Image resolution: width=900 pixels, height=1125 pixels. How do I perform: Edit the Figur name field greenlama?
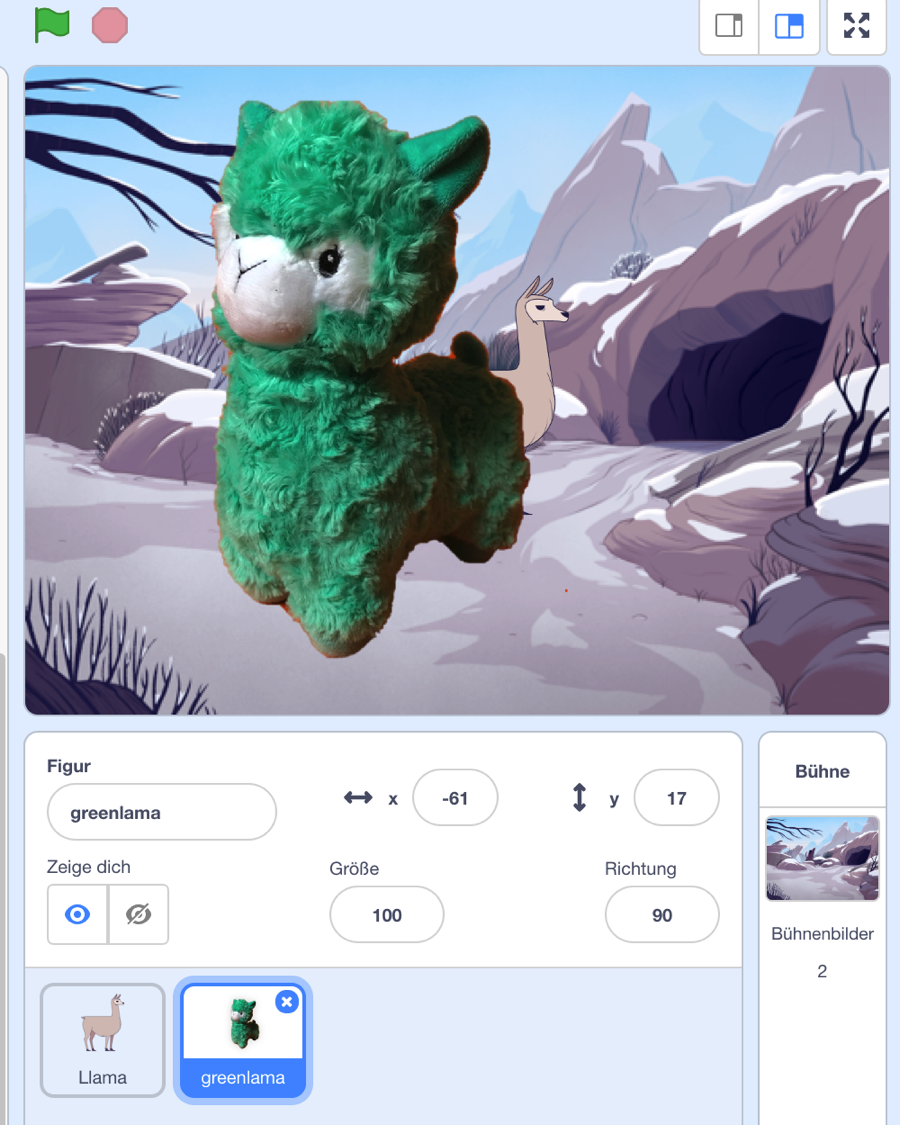coord(161,813)
